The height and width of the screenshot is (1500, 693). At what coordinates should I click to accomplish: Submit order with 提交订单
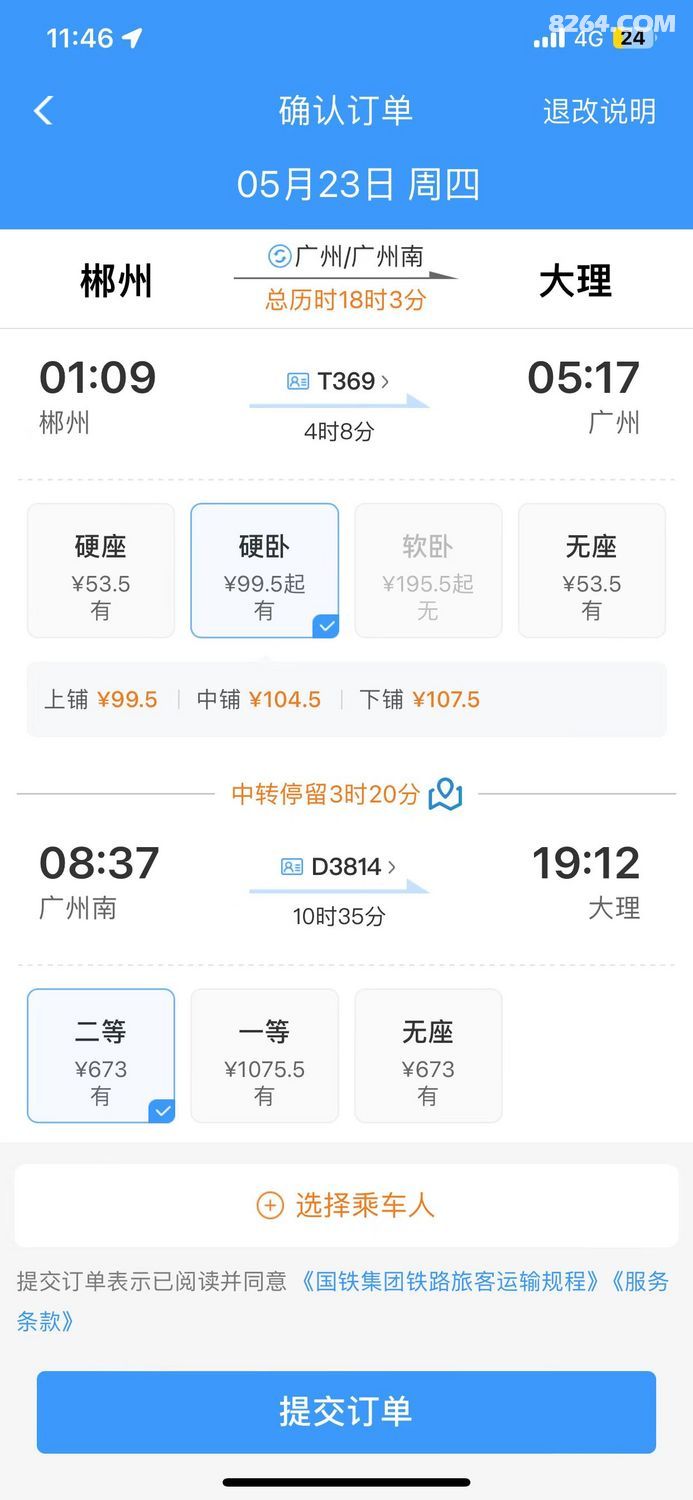(x=346, y=1412)
